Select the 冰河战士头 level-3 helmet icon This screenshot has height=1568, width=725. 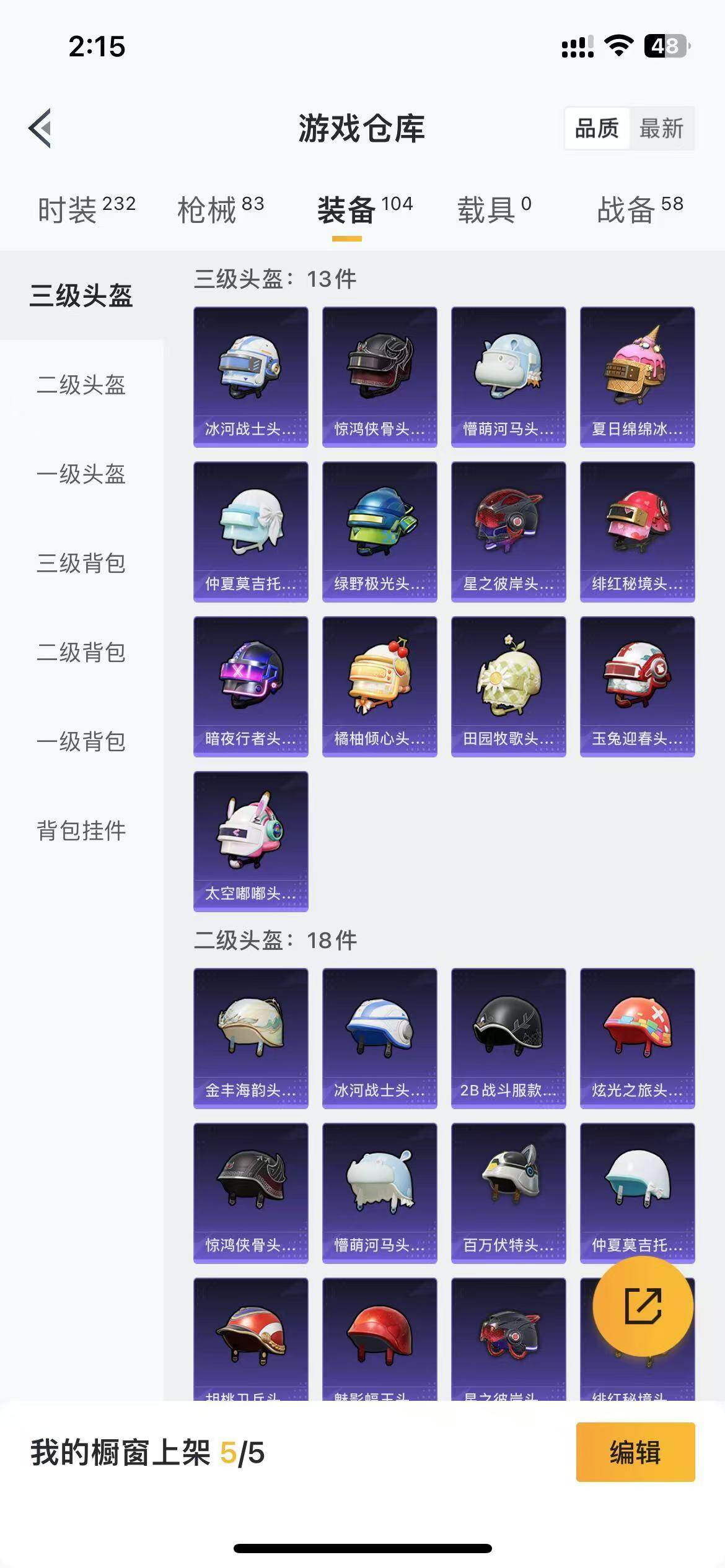click(250, 375)
